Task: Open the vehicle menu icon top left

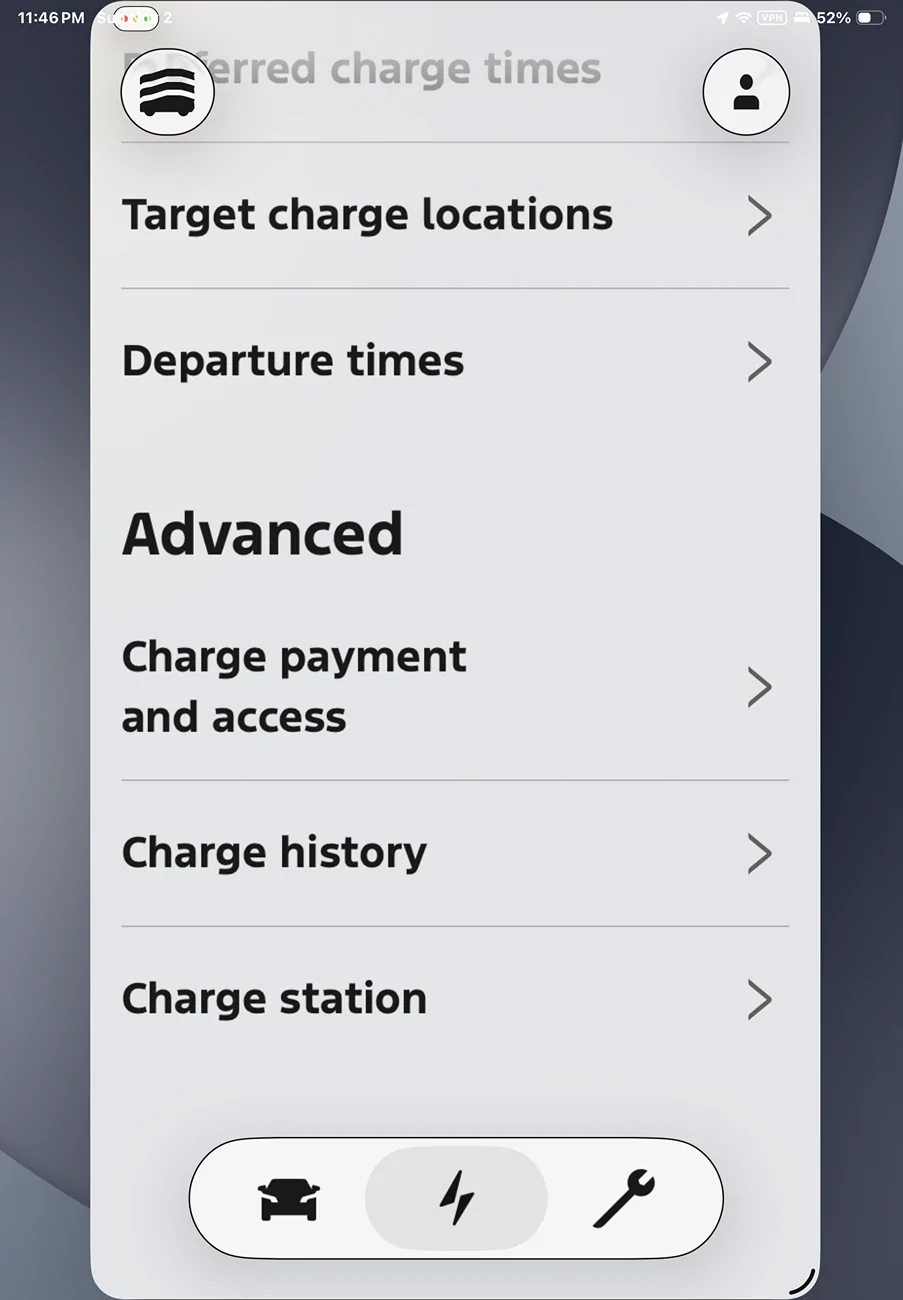Action: 167,91
